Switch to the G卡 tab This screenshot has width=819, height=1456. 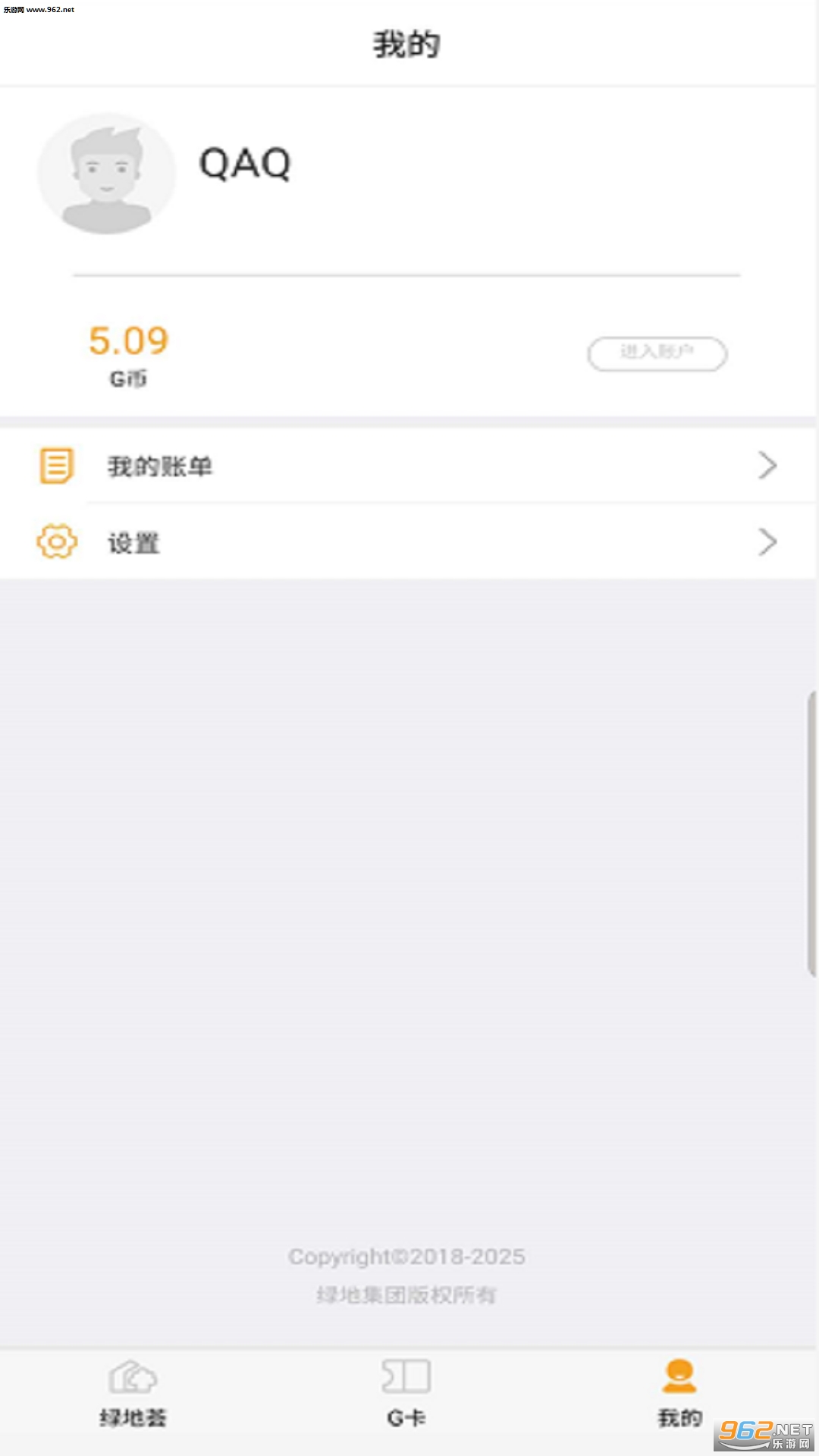[x=406, y=1393]
